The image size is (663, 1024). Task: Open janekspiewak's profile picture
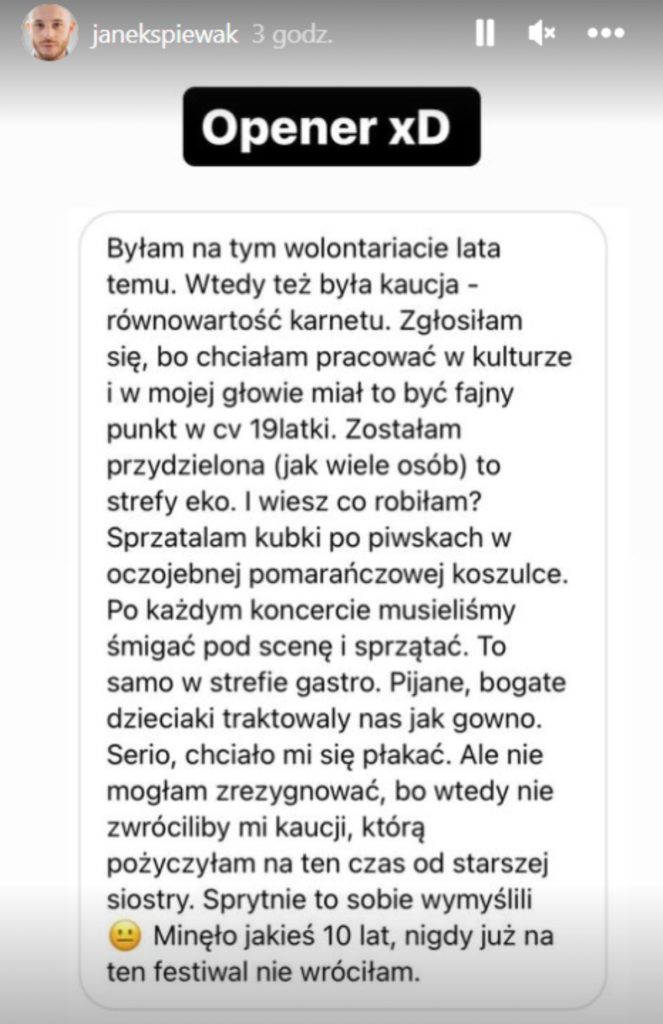tap(50, 34)
